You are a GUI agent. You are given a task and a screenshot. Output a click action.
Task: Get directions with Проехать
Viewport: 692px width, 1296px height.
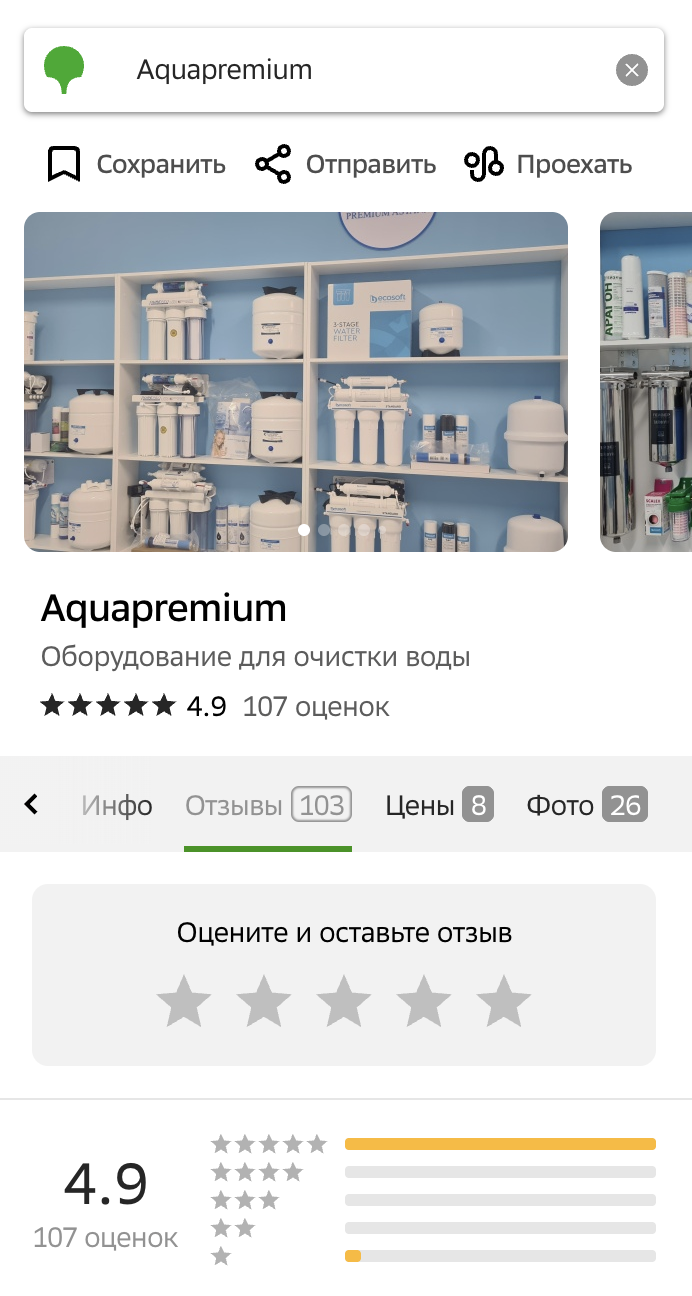pyautogui.click(x=548, y=164)
